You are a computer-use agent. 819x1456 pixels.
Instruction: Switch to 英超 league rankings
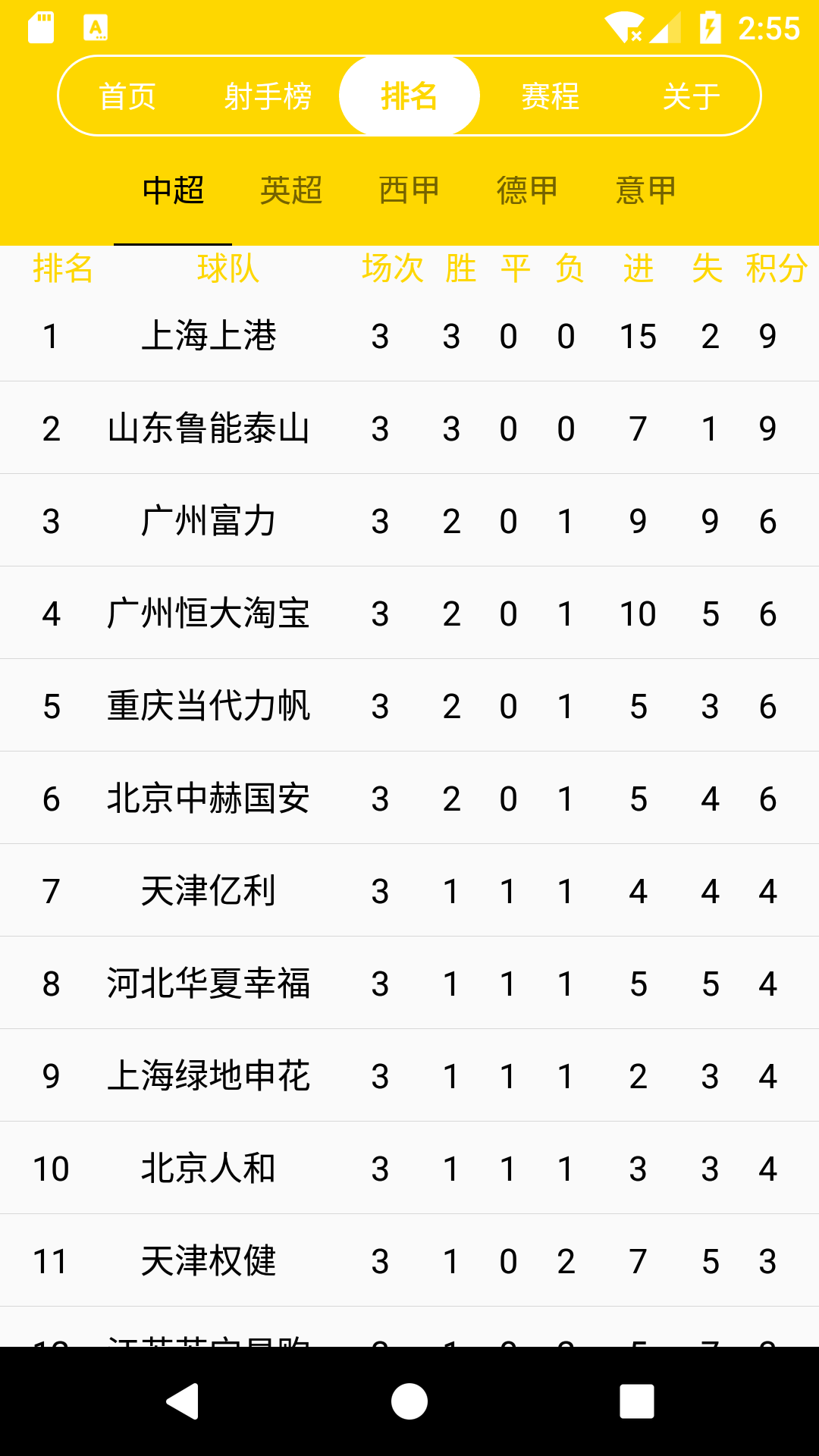(291, 190)
